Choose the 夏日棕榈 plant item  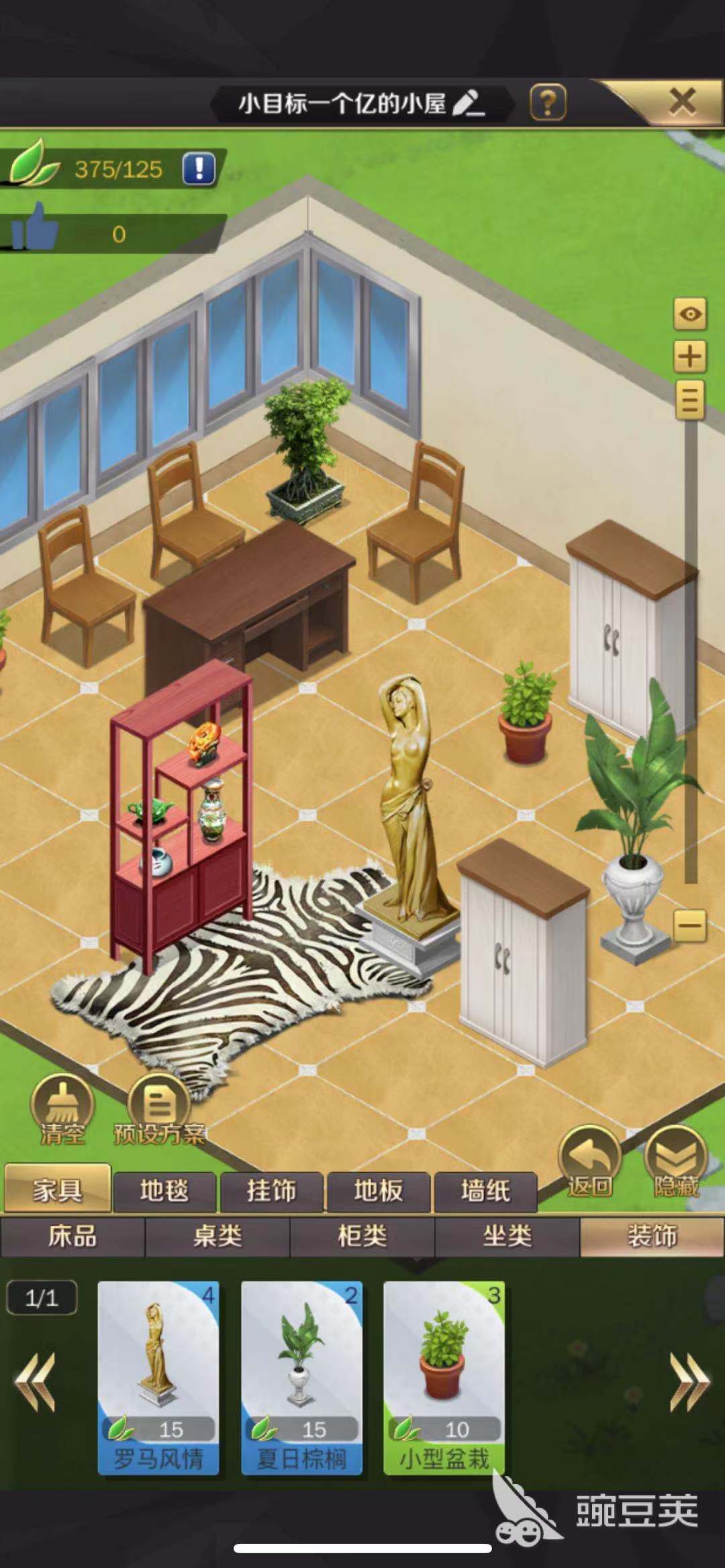click(301, 1377)
